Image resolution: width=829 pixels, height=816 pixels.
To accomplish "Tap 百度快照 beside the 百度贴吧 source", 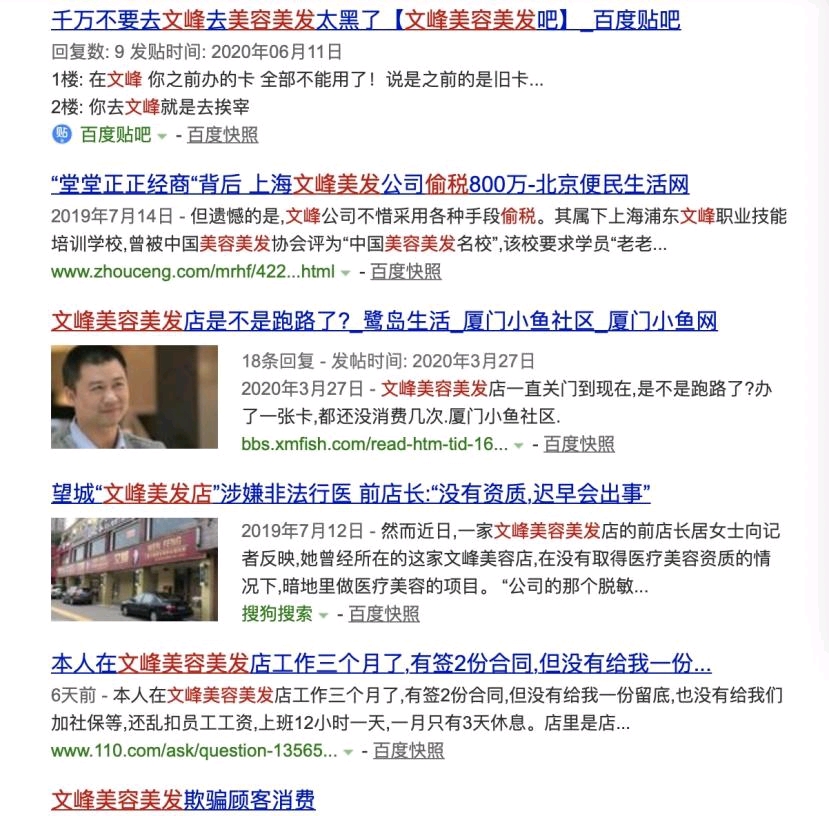I will (222, 135).
